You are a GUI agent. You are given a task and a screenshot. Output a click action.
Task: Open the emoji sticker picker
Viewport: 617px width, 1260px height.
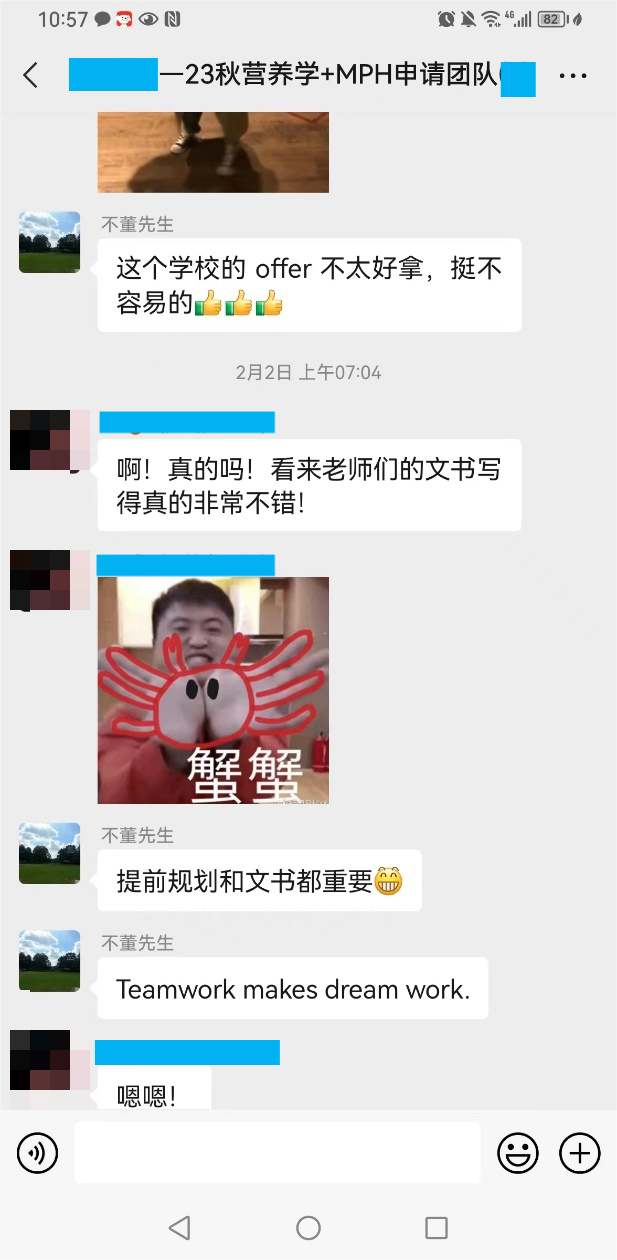[x=518, y=1153]
